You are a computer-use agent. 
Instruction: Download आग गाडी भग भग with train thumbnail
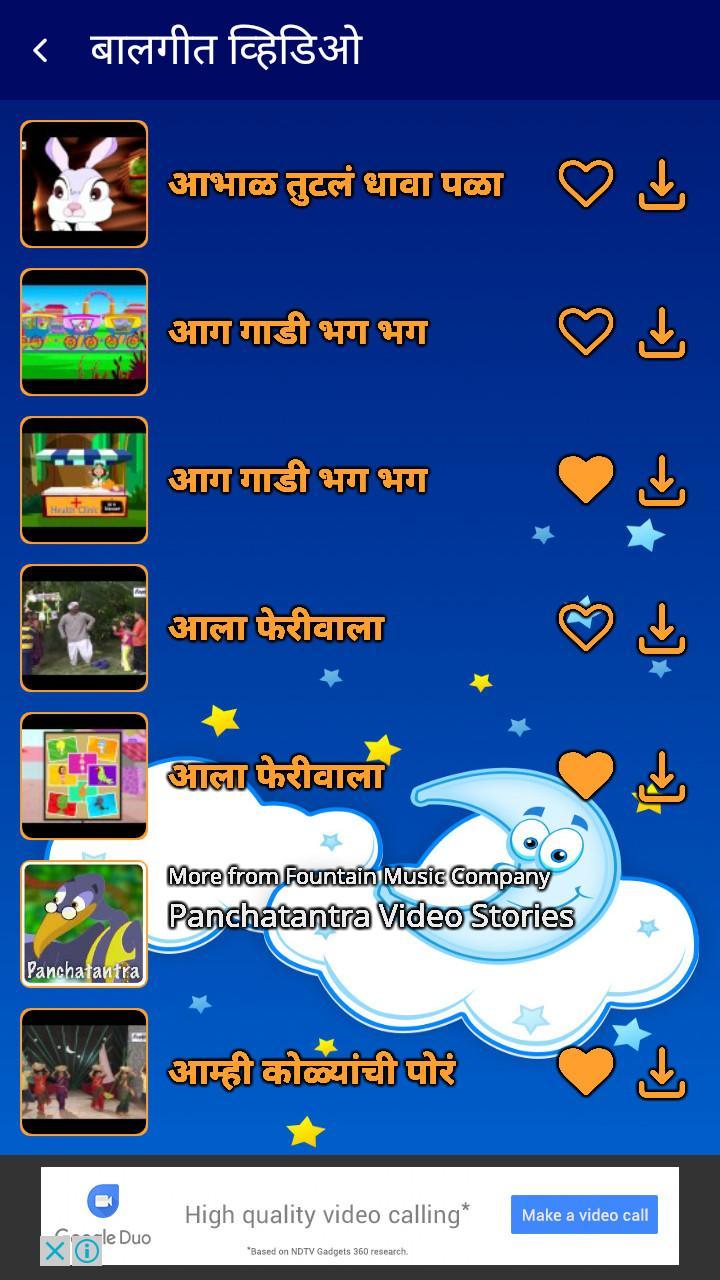661,332
